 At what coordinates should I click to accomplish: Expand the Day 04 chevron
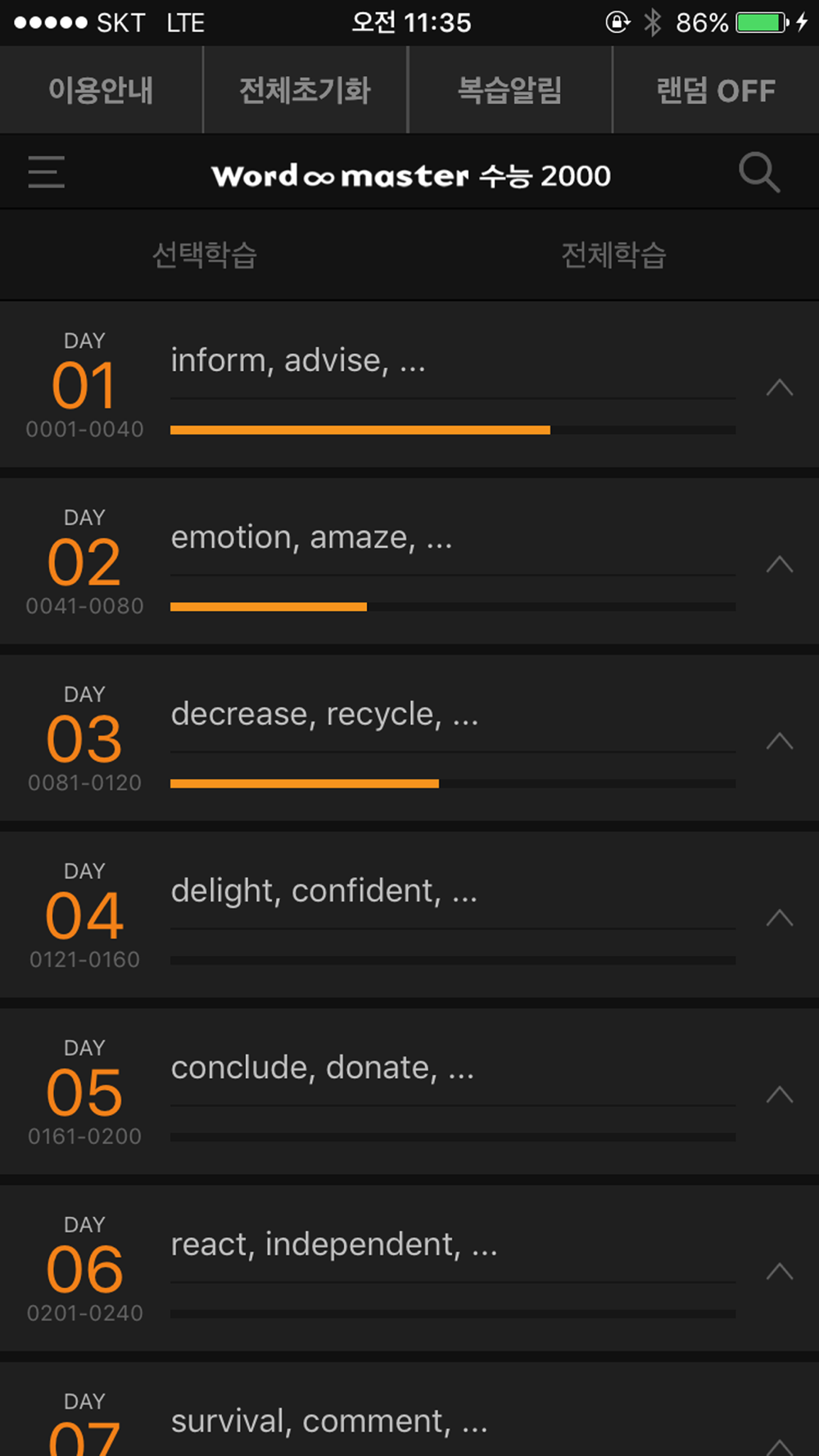pyautogui.click(x=780, y=918)
